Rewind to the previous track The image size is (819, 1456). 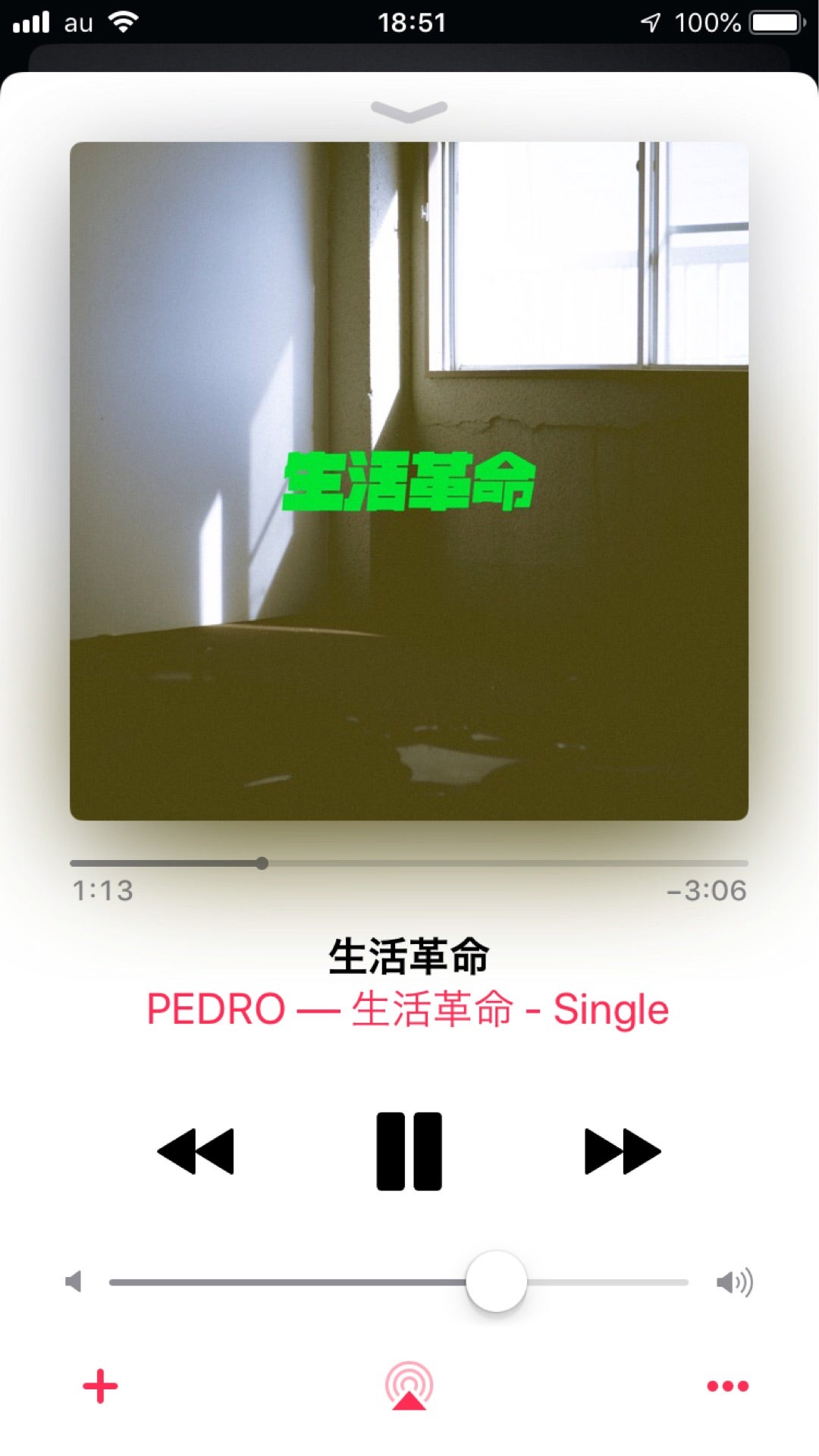pos(196,1150)
